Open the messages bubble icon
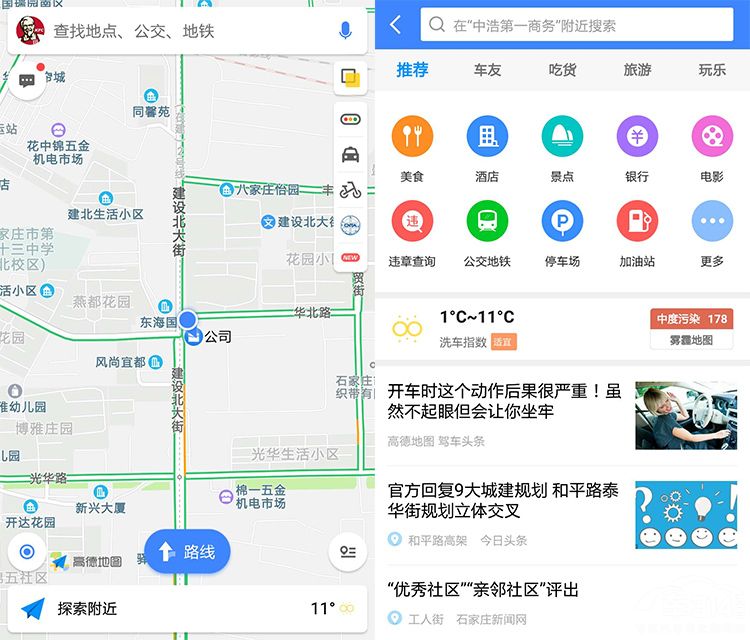 (x=27, y=81)
